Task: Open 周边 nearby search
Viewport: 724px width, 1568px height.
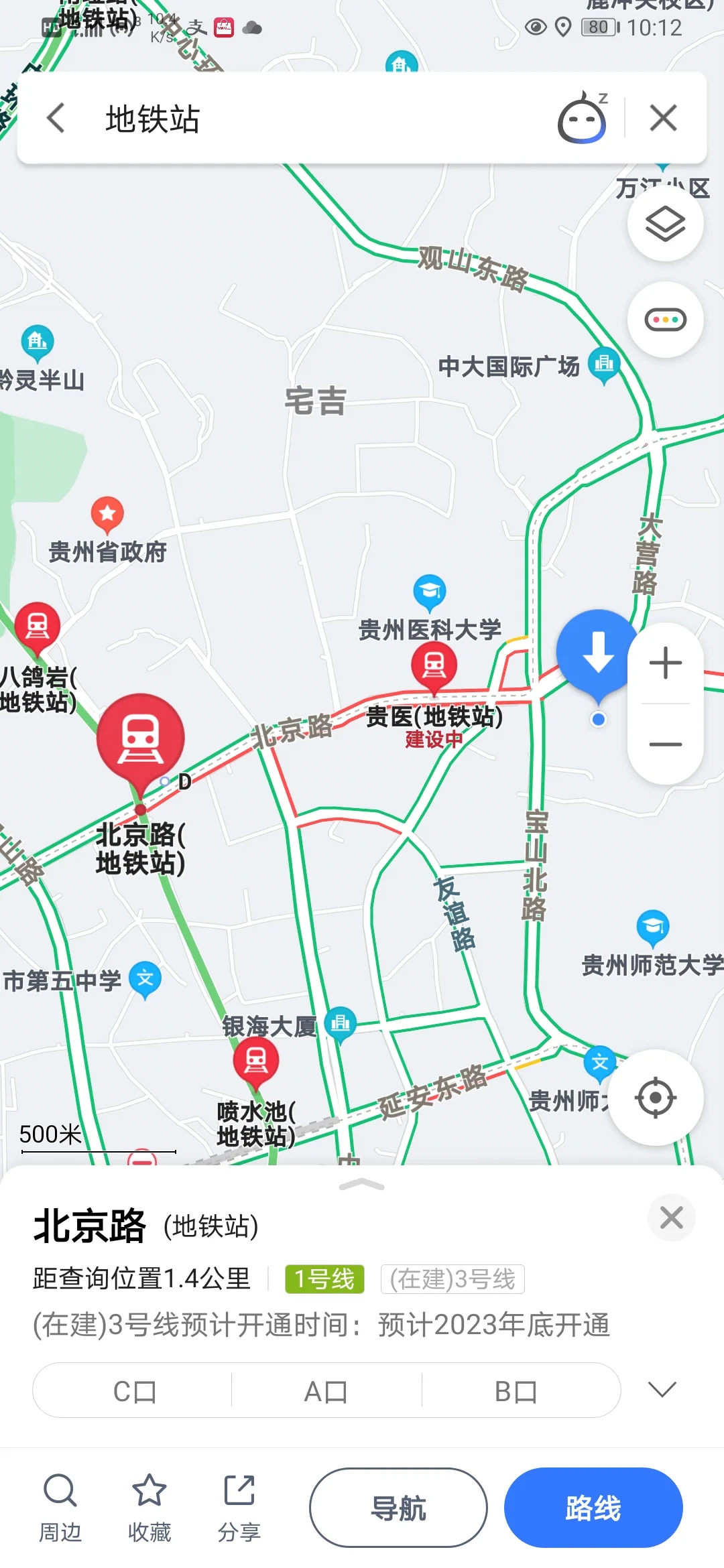Action: [x=60, y=1508]
